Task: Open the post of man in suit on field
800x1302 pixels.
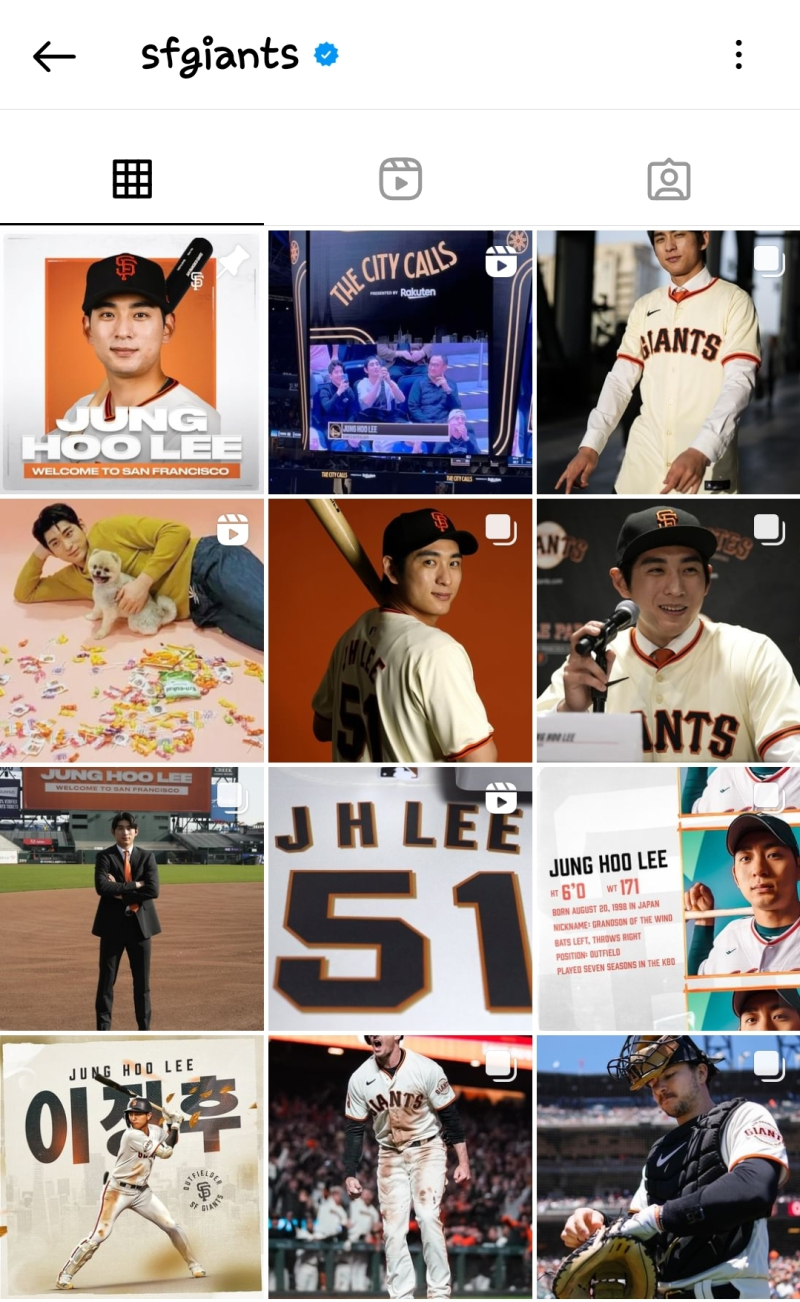Action: click(132, 898)
